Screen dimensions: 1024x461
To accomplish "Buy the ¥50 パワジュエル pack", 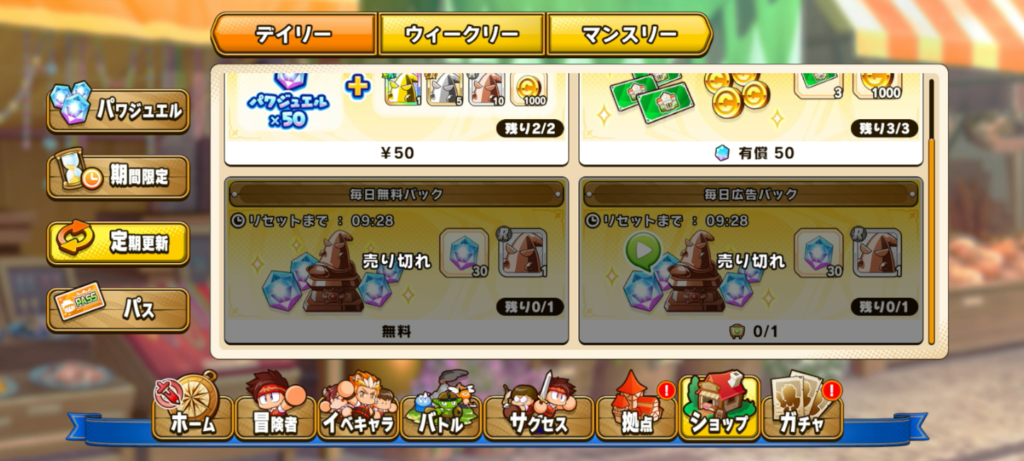I will 396,153.
